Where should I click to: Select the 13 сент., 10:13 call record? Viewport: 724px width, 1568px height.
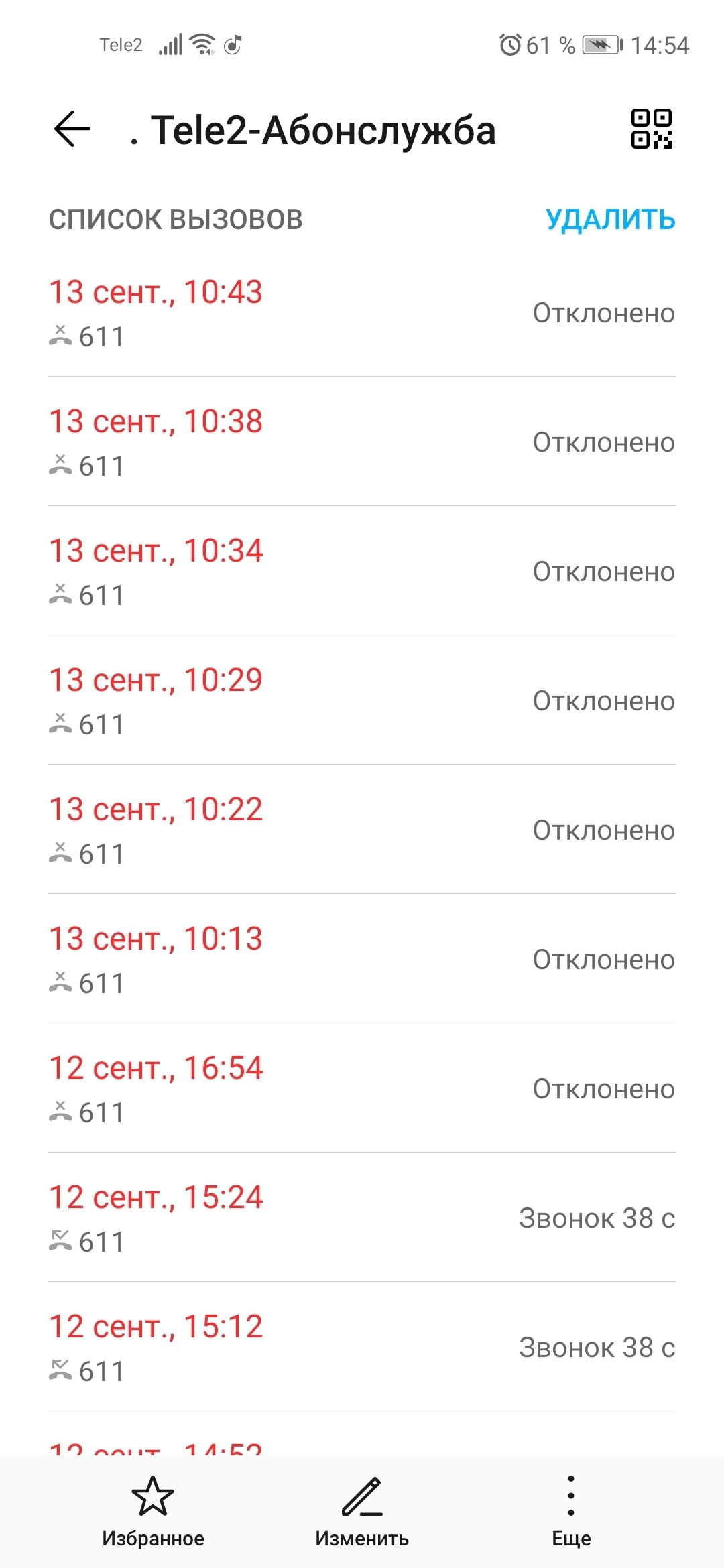(362, 959)
